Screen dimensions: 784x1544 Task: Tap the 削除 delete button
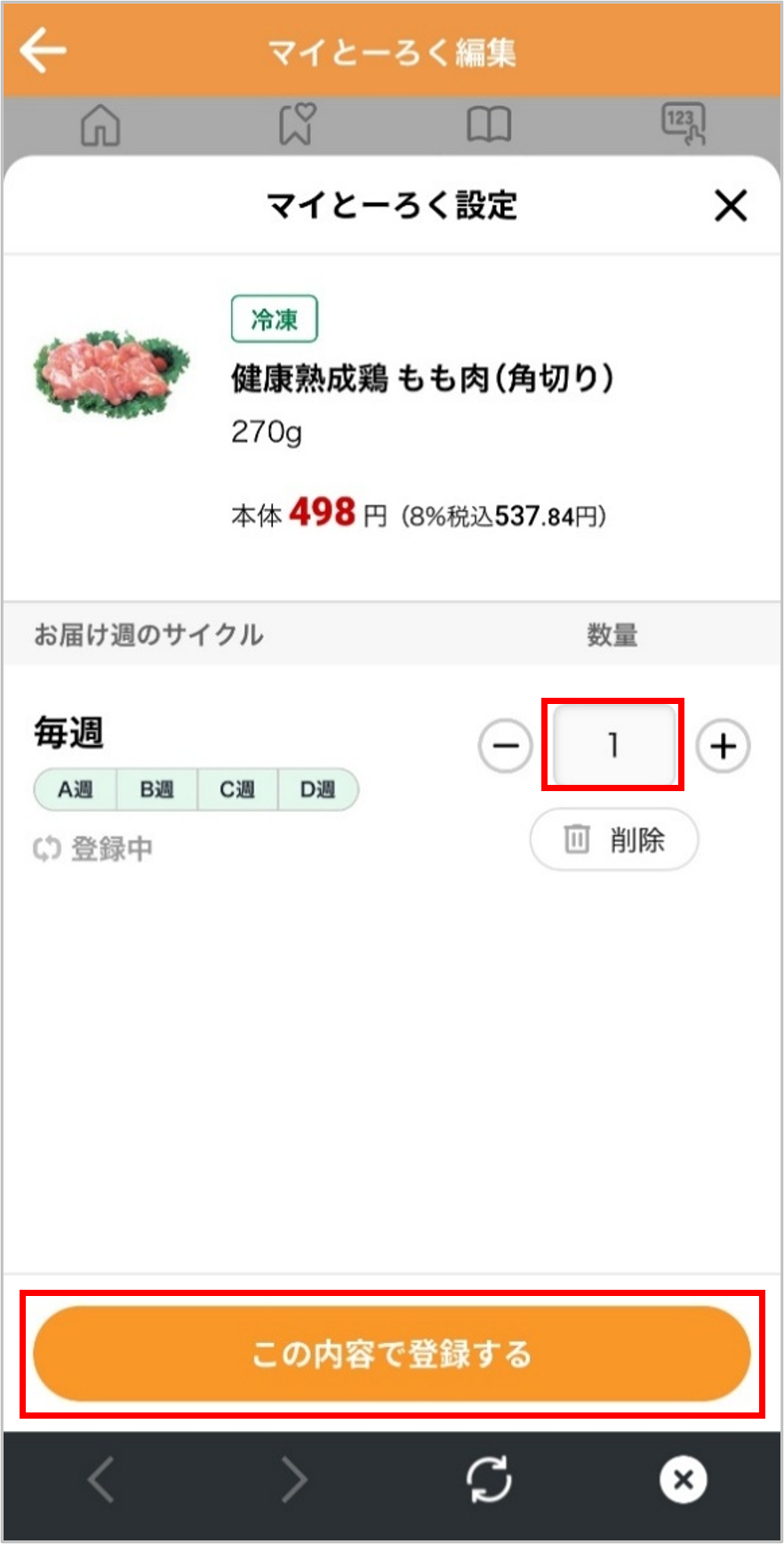pyautogui.click(x=614, y=839)
